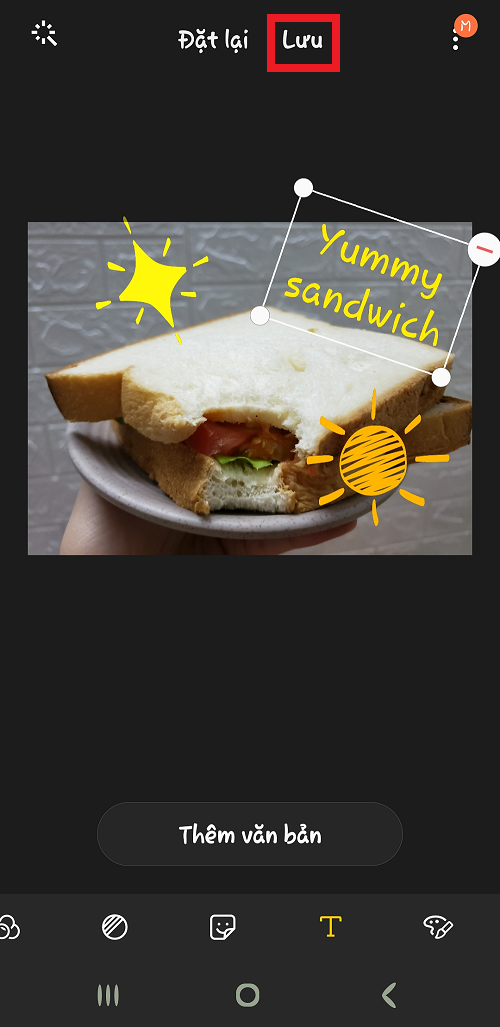Reset edits with Đặt lại
Screen dimensions: 500x1027
(213, 41)
